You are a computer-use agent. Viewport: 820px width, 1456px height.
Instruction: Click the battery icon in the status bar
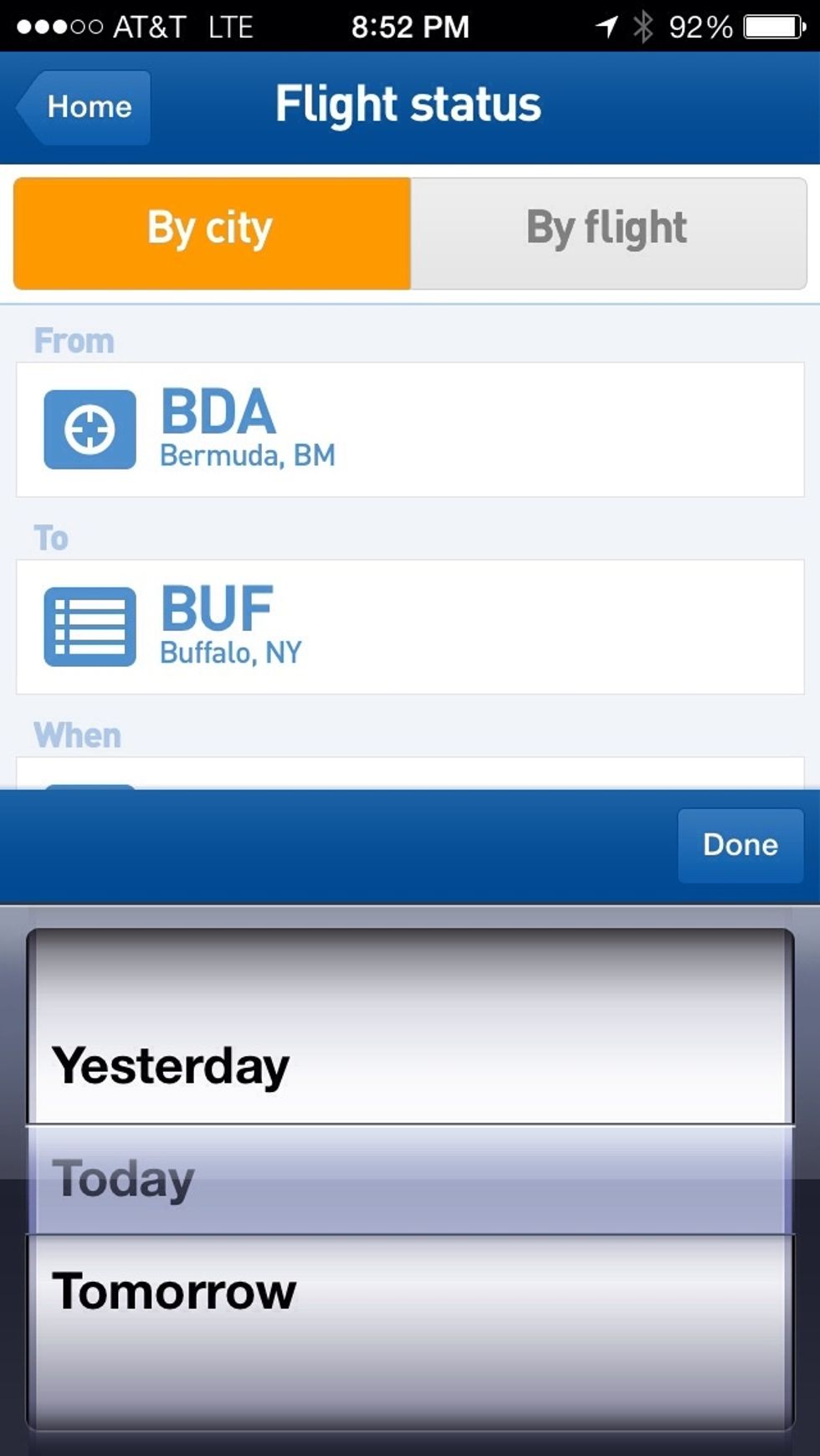coord(771,25)
